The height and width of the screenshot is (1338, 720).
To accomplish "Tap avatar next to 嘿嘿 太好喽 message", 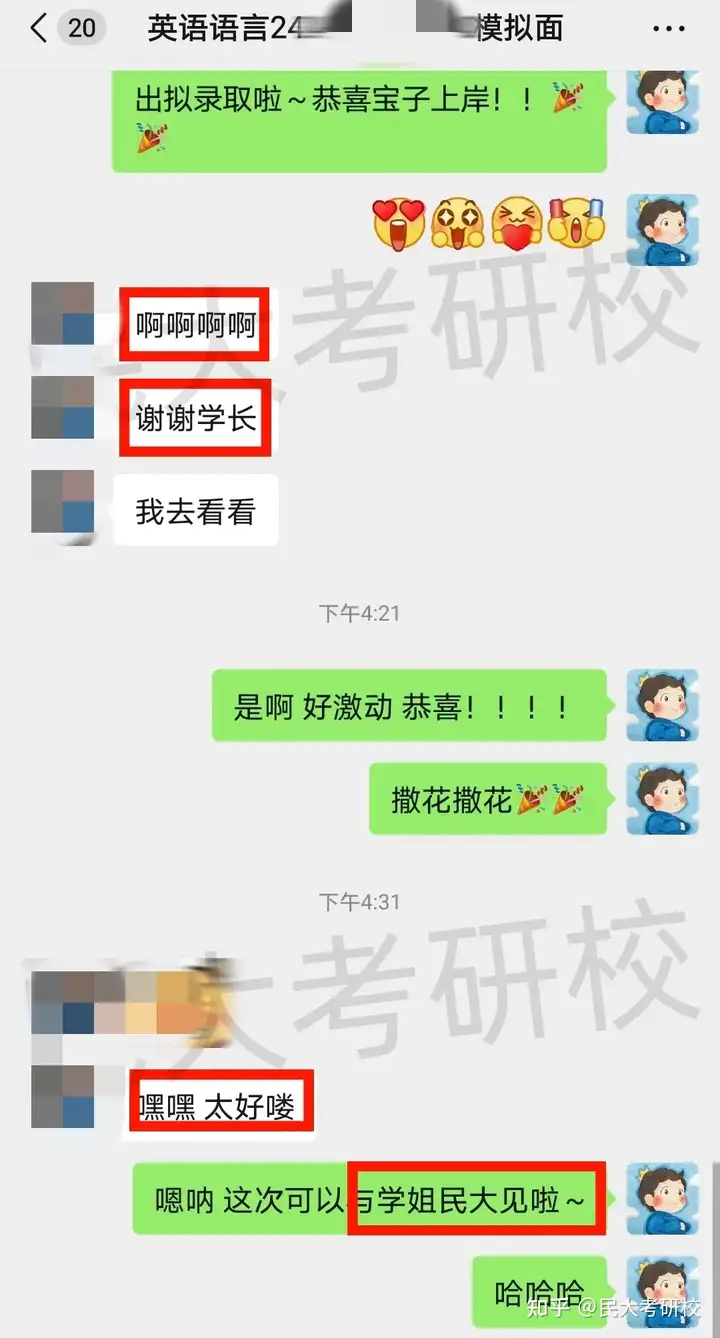I will click(x=62, y=1097).
